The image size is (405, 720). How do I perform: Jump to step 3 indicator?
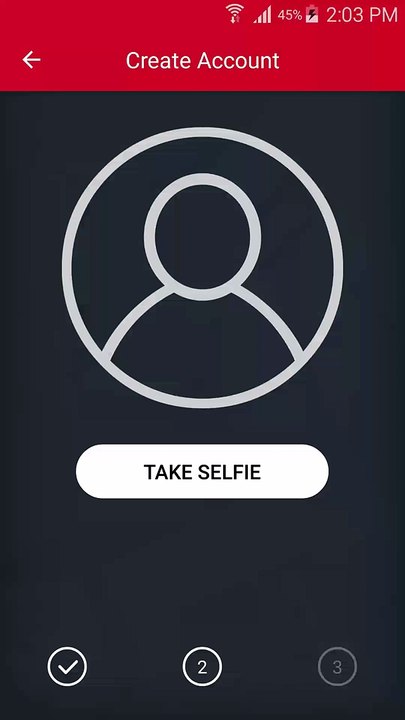337,666
